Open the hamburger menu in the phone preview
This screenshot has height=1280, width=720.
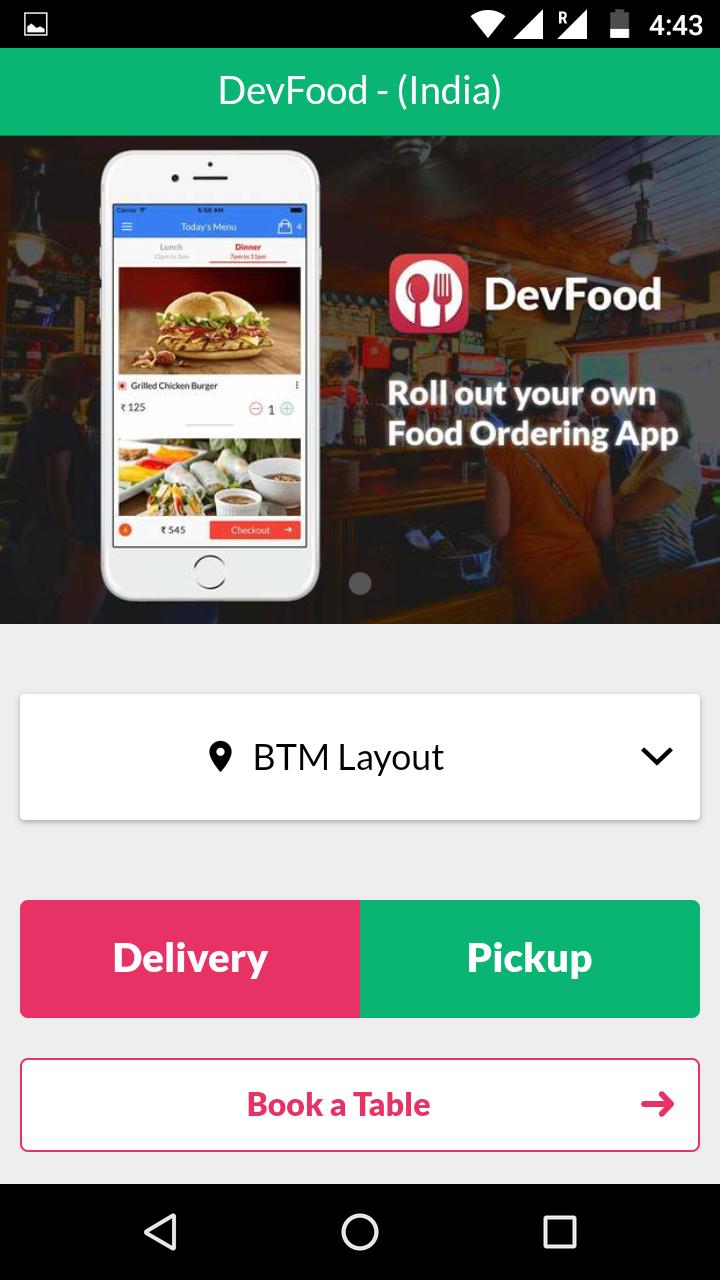coord(126,226)
